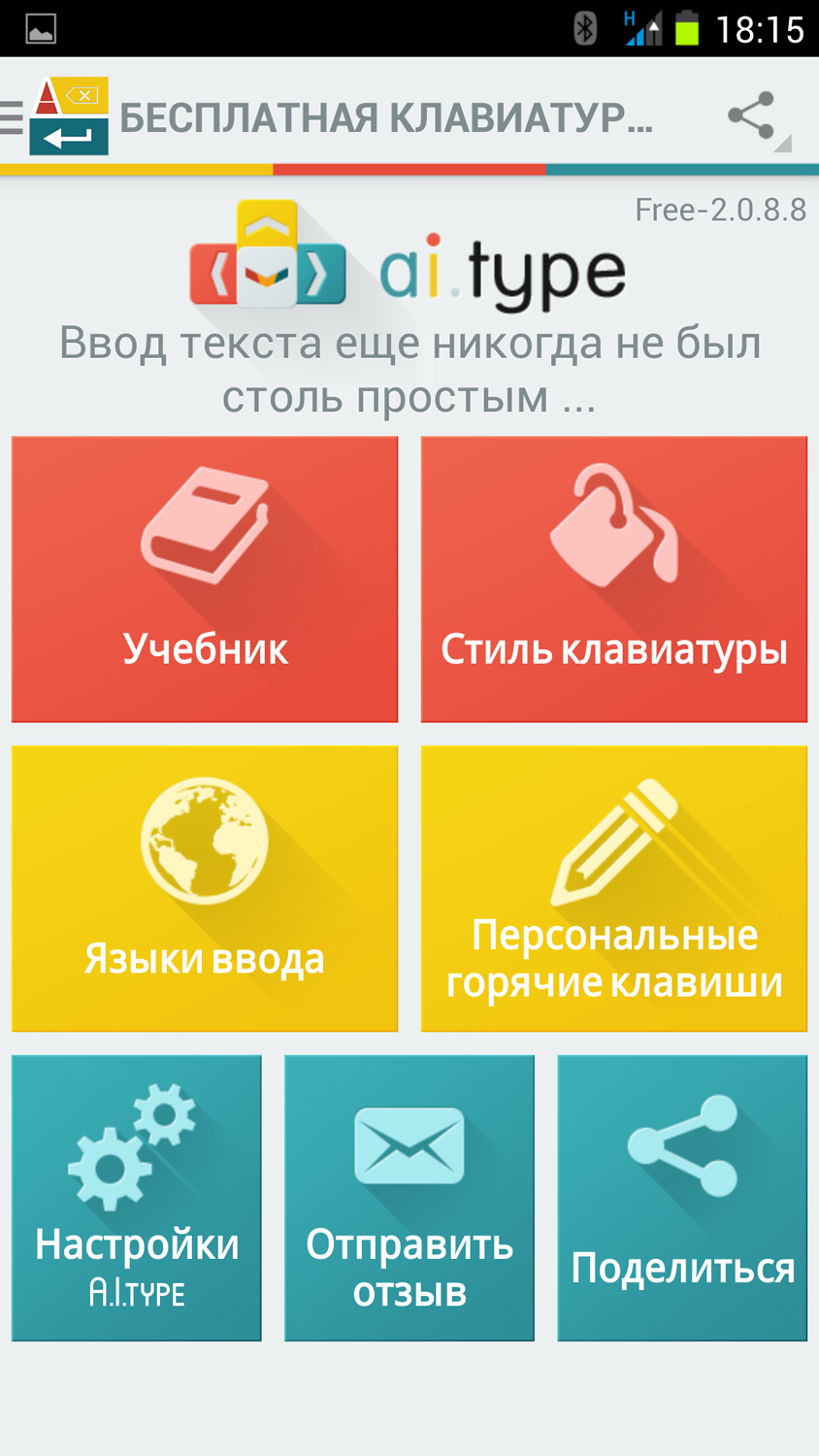Image resolution: width=819 pixels, height=1456 pixels.
Task: Tap Отправить отзыв to send feedback
Action: (409, 1198)
